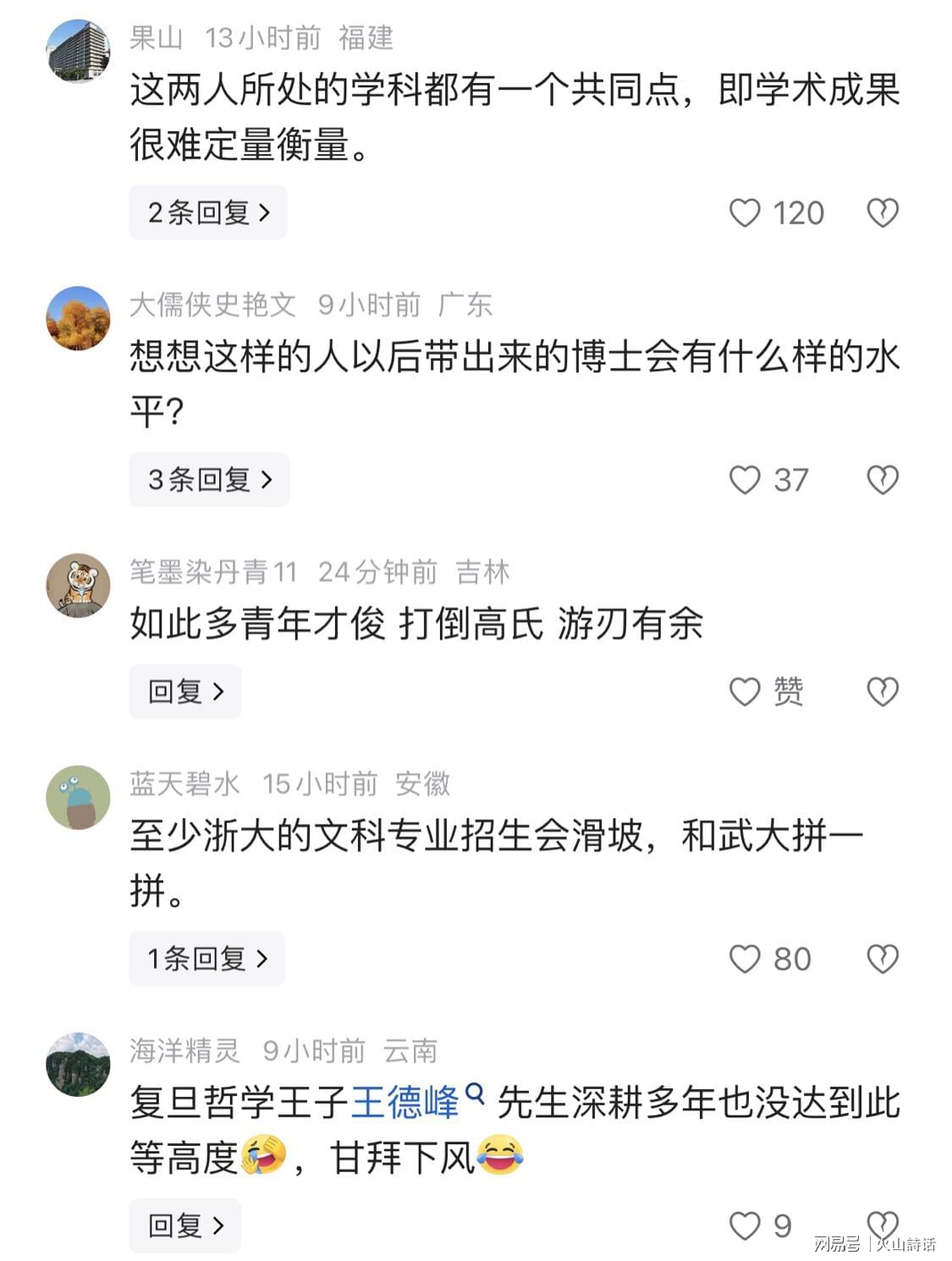Dislike 大儒侠史艳文's comment
This screenshot has height=1261, width=952.
coord(882,481)
